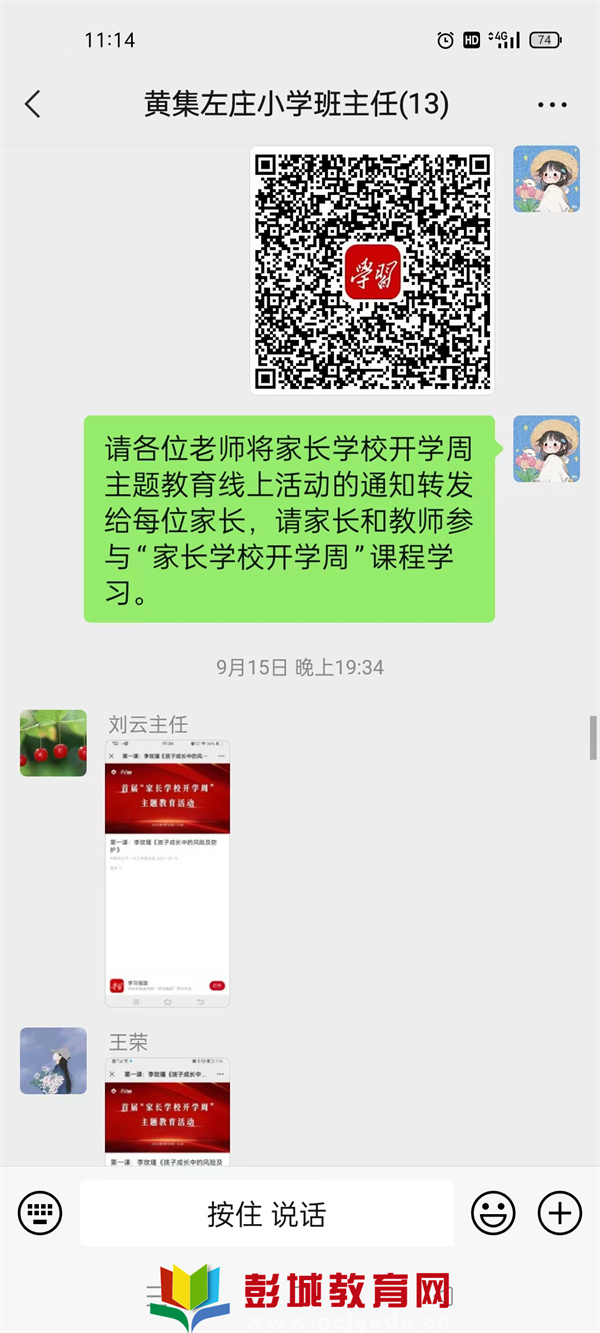Open the shared QR code image
The height and width of the screenshot is (1333, 600).
point(372,270)
